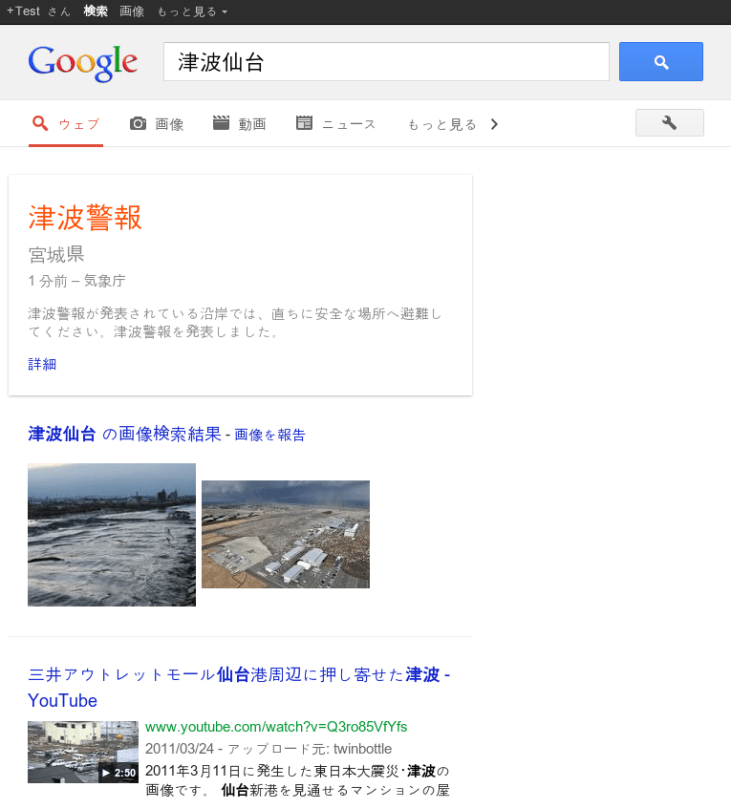Open the aerial airport image thumbnail
Screen dimensions: 731x809
(x=285, y=534)
